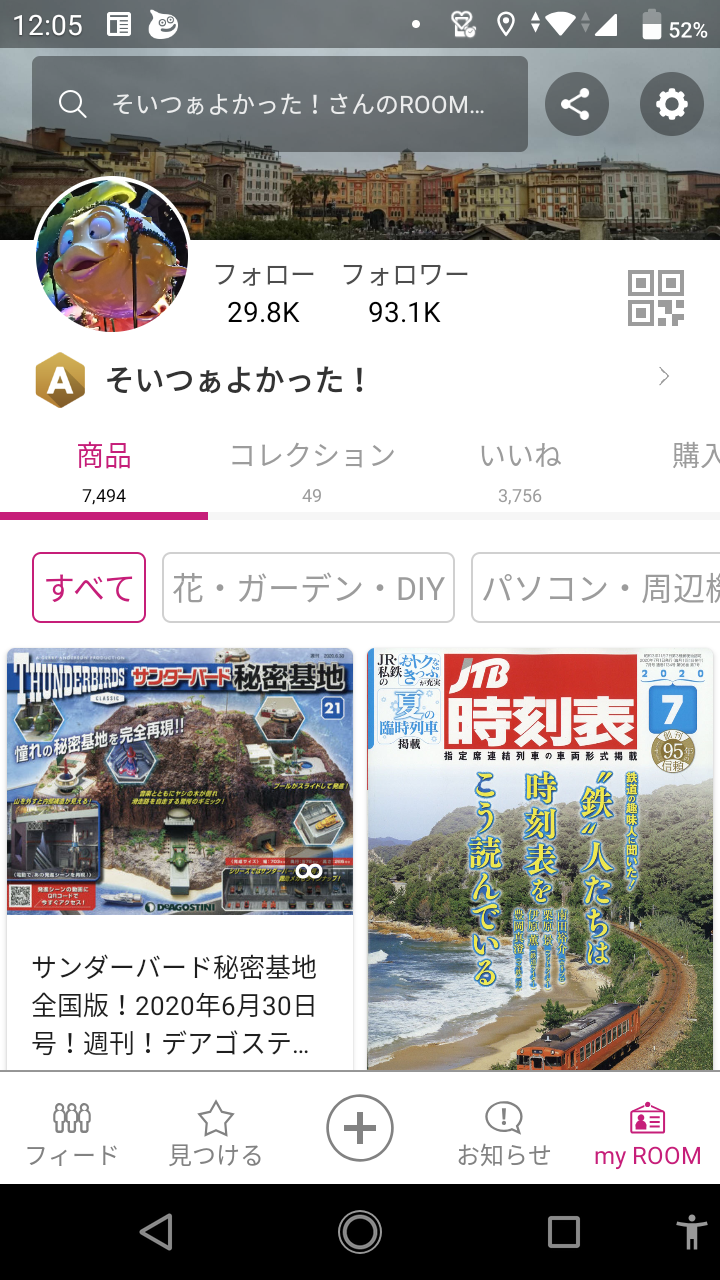Viewport: 720px width, 1280px height.
Task: Share this ROOM profile
Action: click(576, 104)
